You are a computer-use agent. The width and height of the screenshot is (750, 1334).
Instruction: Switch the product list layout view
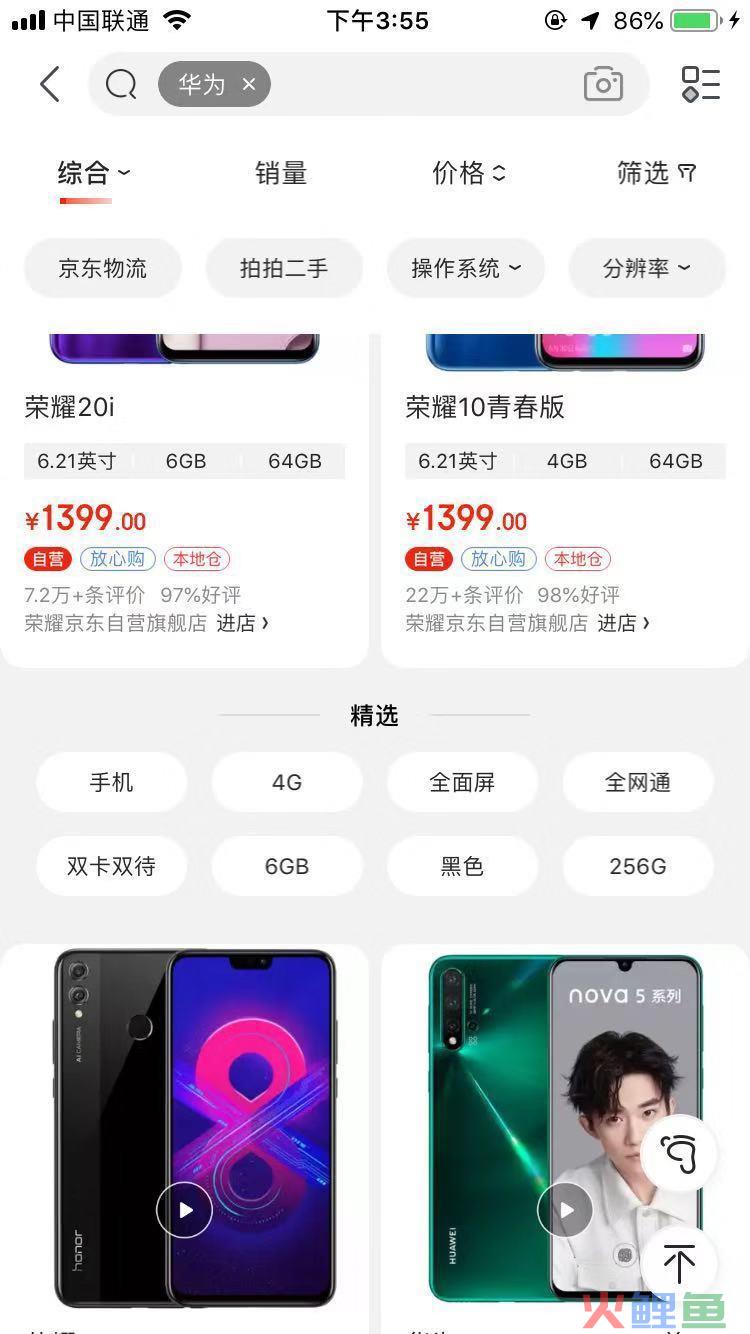[x=700, y=85]
